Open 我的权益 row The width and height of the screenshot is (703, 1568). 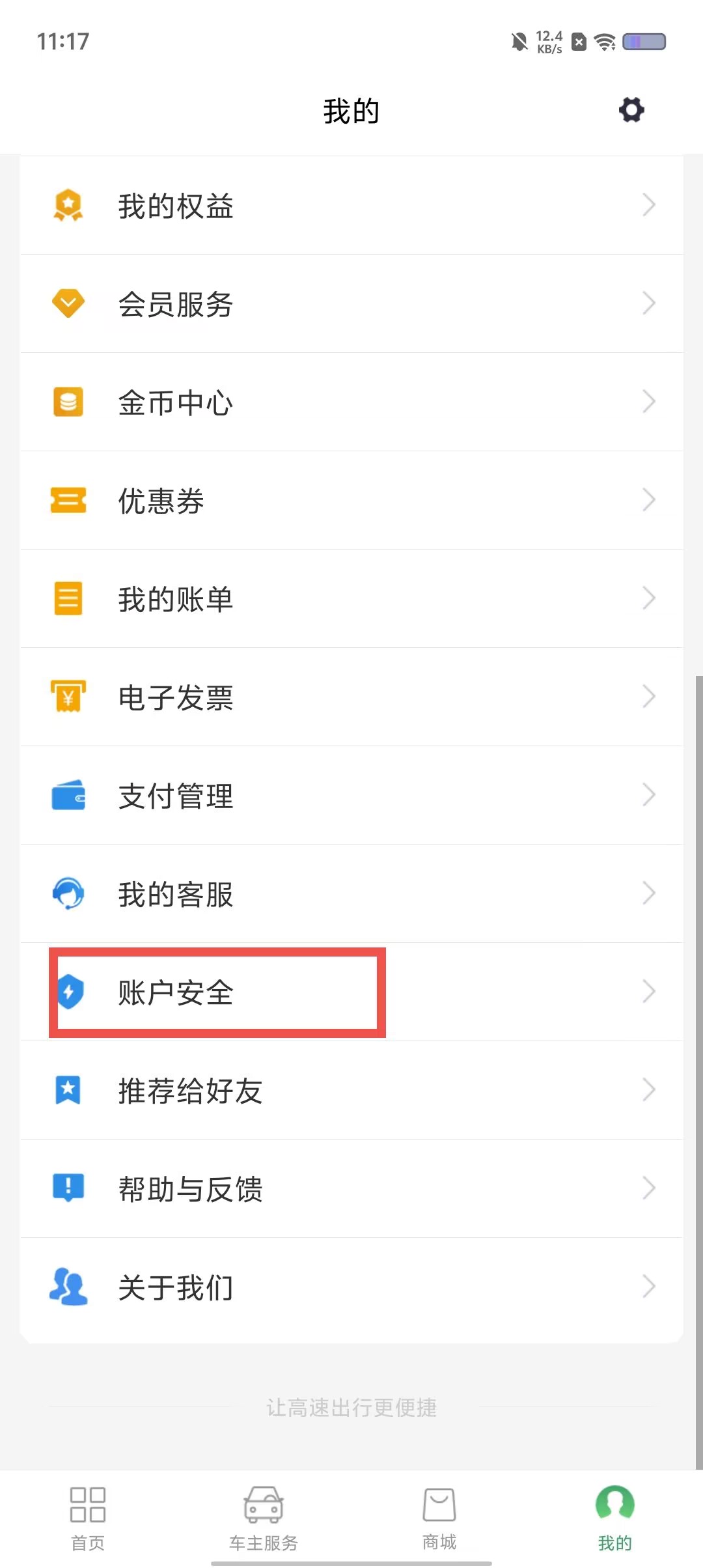pos(351,206)
